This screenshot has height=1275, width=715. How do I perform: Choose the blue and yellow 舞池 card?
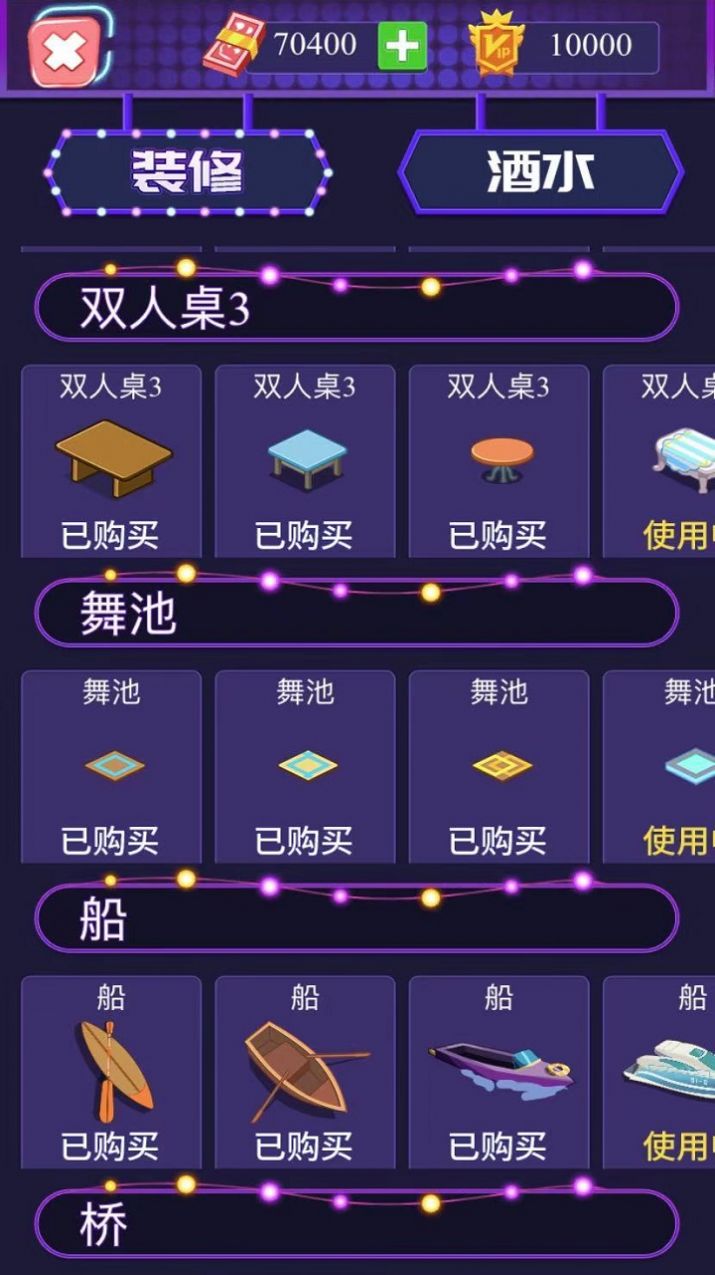pos(305,766)
